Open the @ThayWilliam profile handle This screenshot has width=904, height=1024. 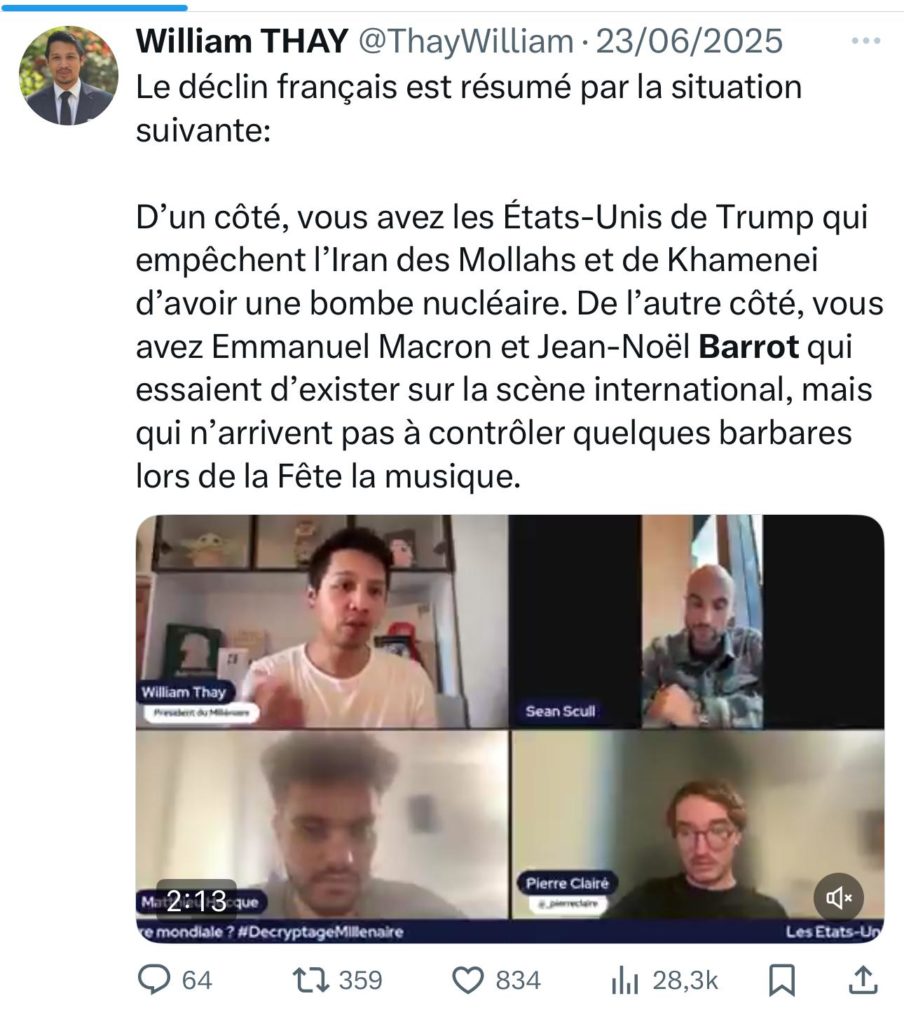tap(464, 42)
